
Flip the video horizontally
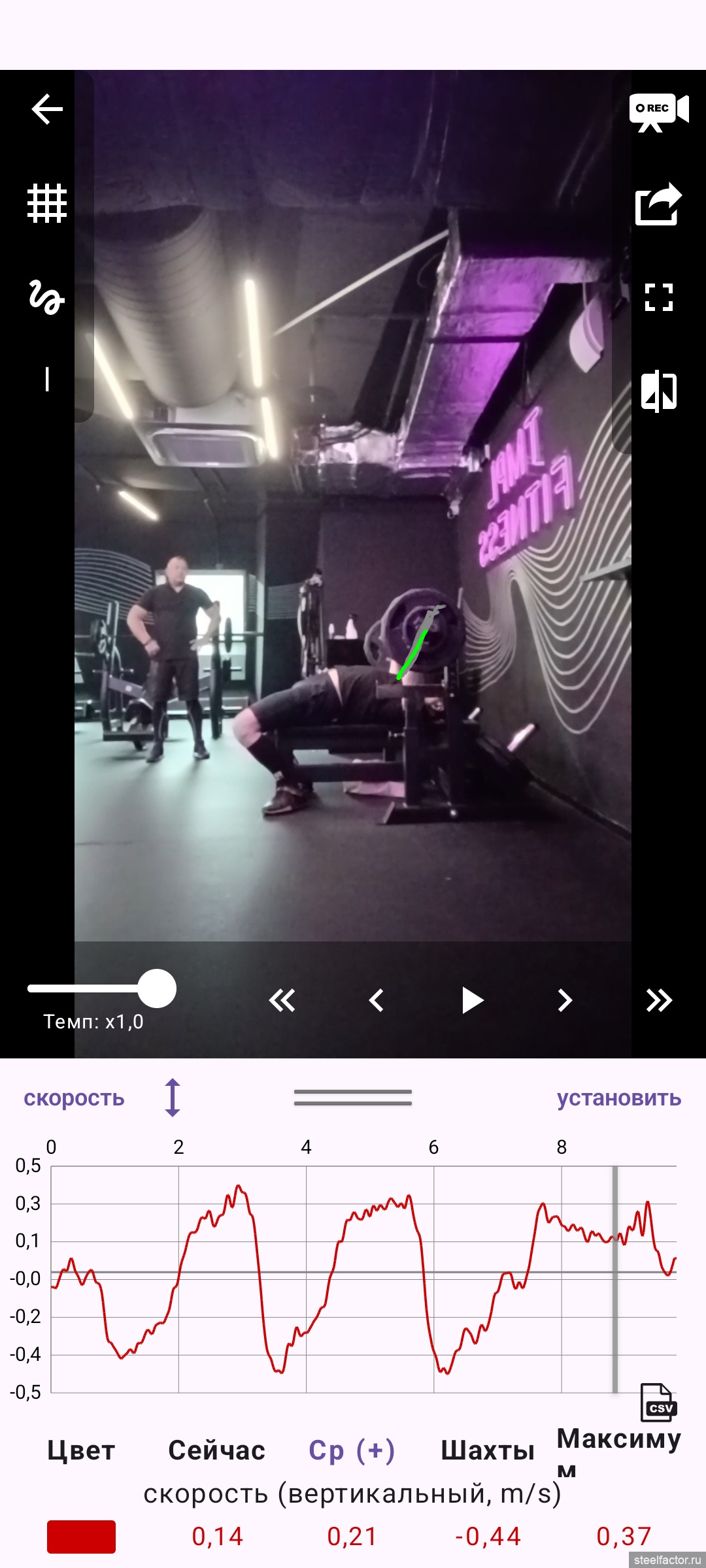click(658, 391)
